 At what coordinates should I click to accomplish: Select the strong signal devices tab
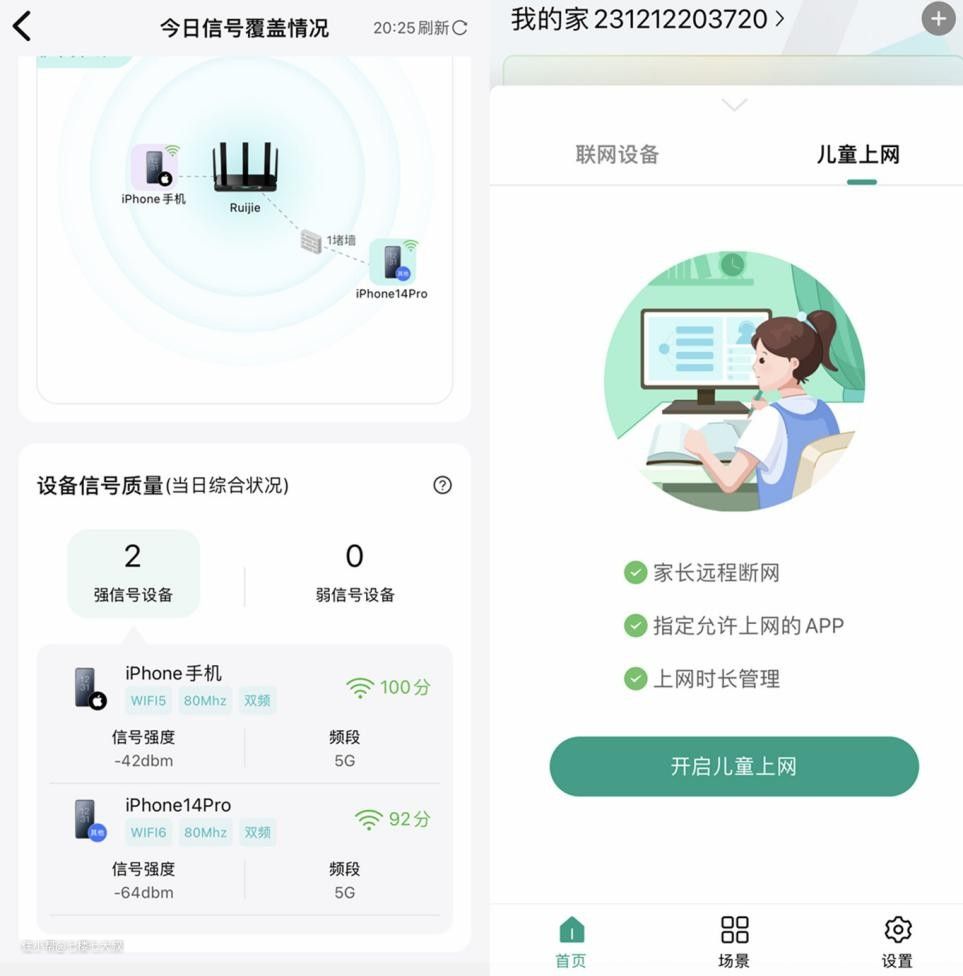(133, 573)
